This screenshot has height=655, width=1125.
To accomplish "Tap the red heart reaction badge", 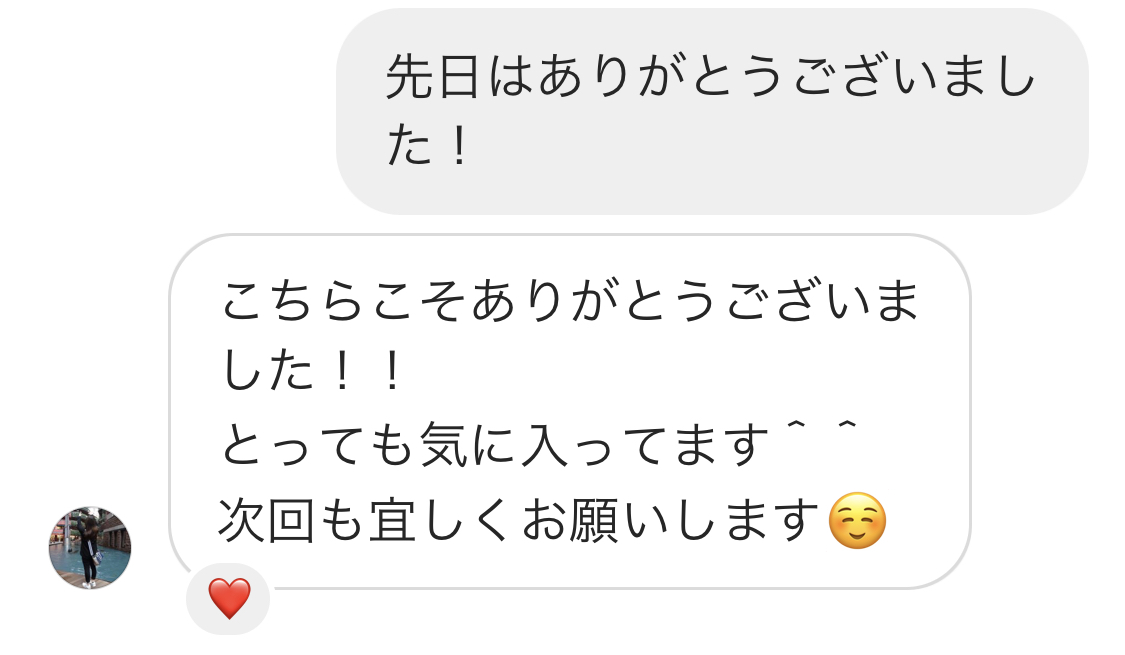I will coord(228,599).
